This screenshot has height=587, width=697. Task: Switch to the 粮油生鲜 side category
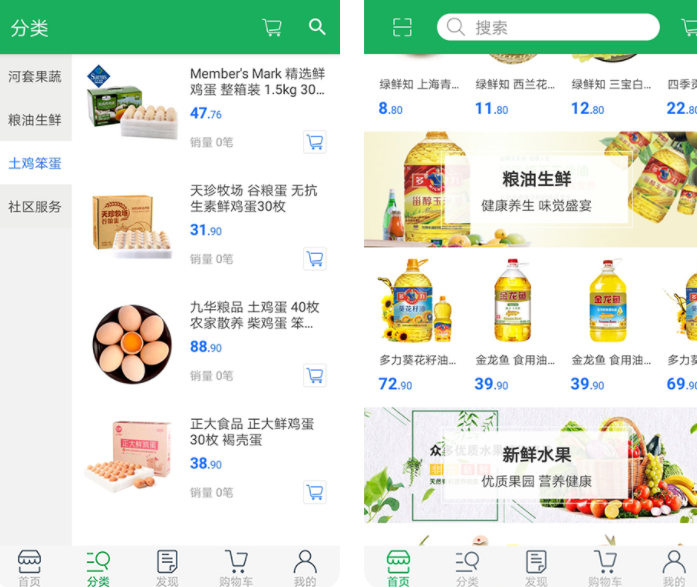tap(35, 120)
